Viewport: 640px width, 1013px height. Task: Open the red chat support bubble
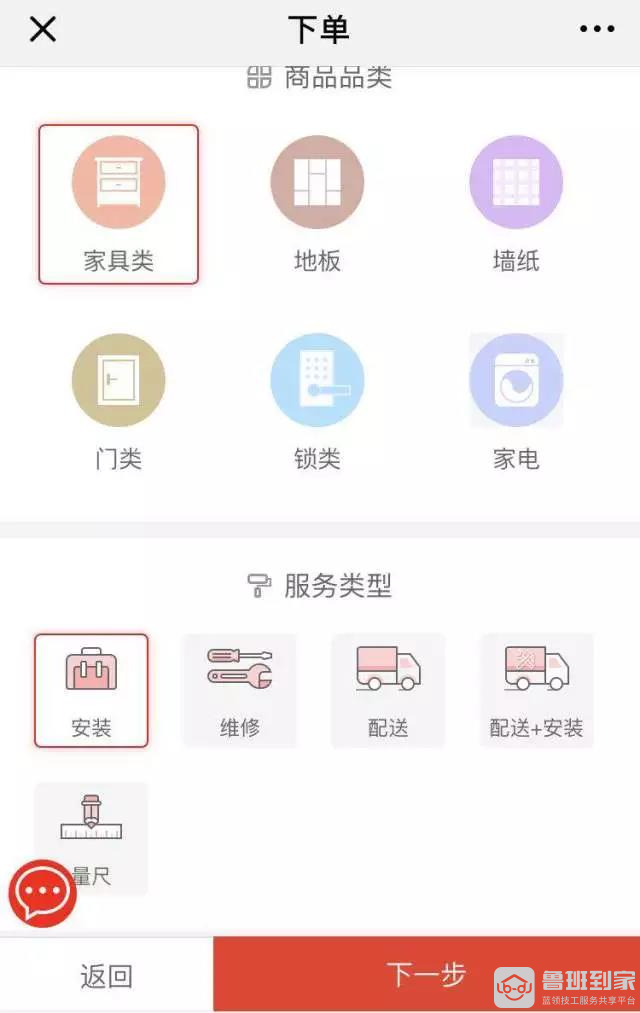[x=43, y=893]
